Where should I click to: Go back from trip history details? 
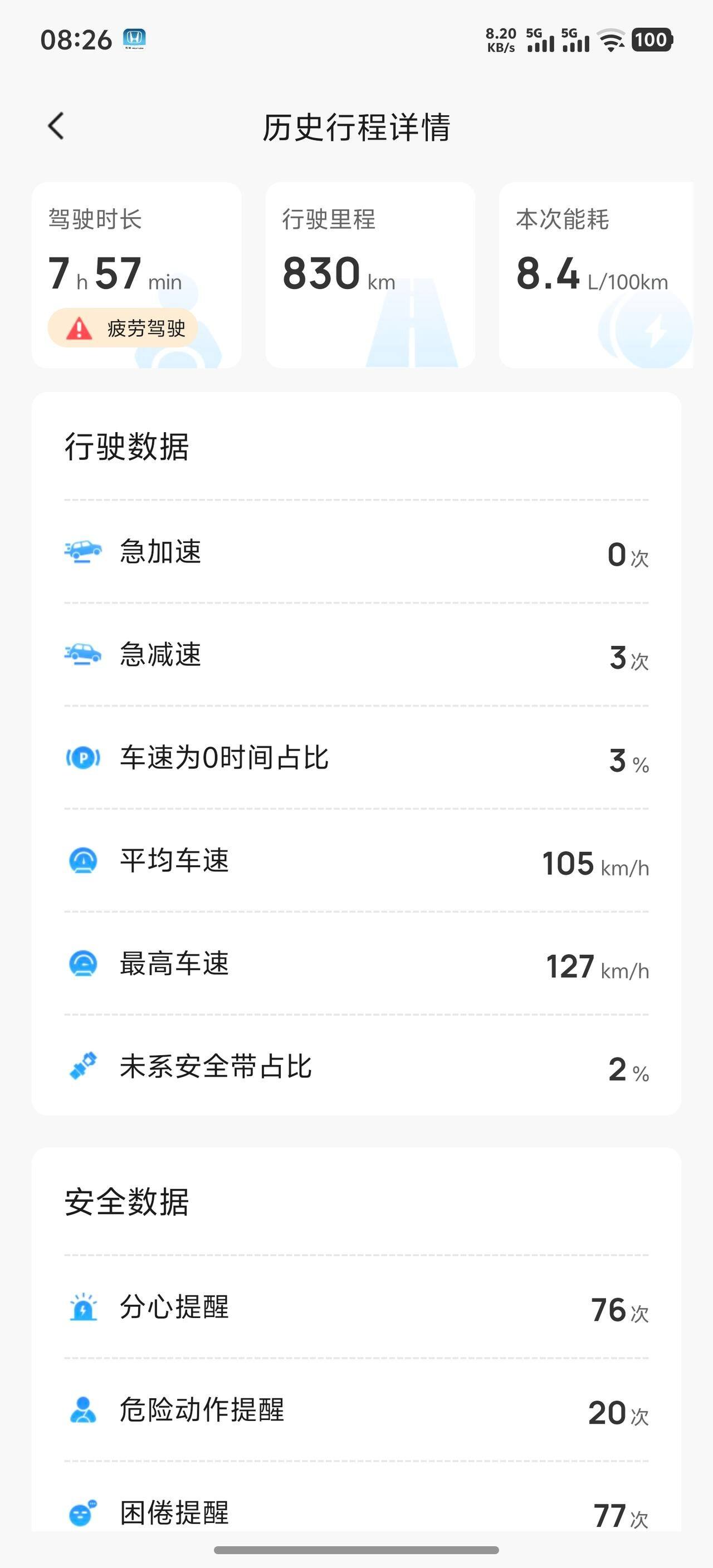click(56, 126)
